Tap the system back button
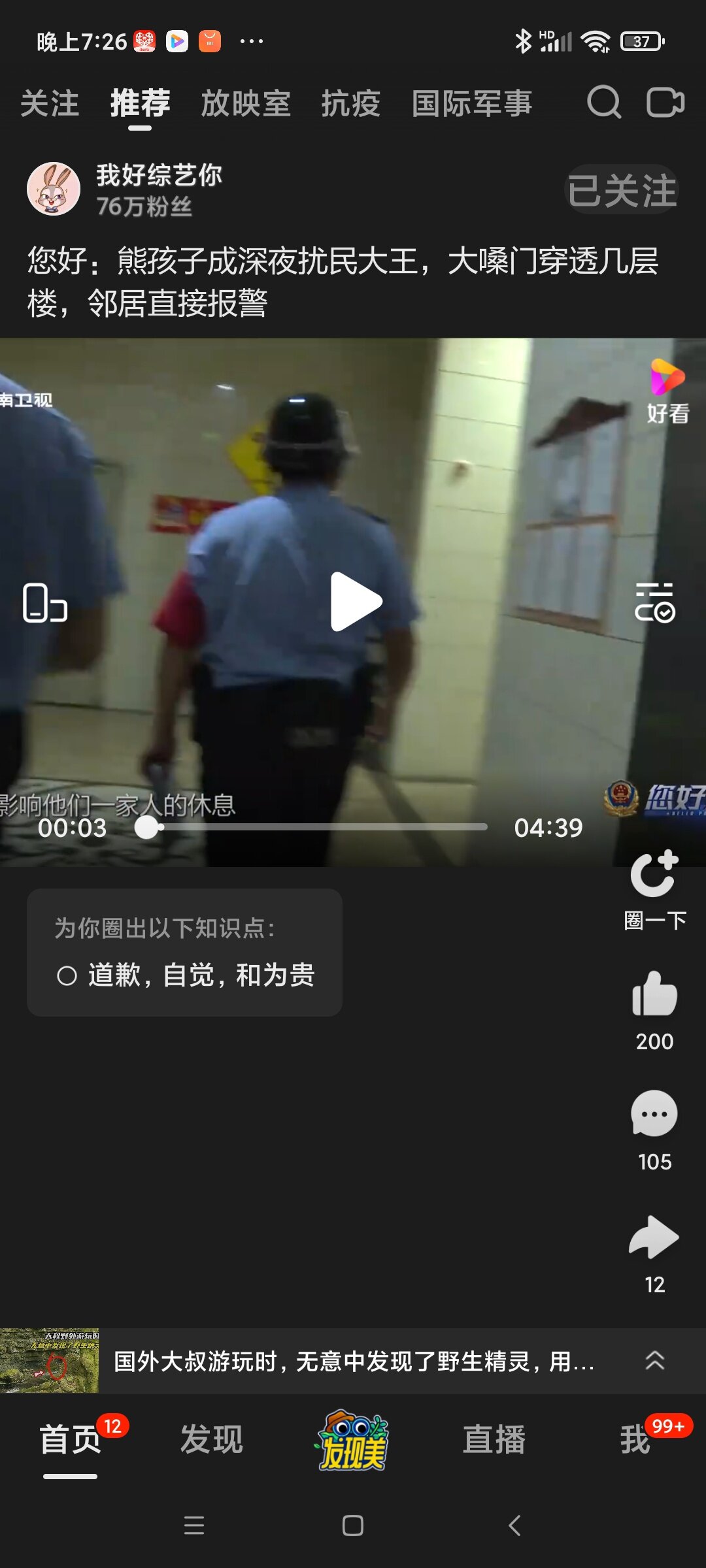 click(x=514, y=1526)
